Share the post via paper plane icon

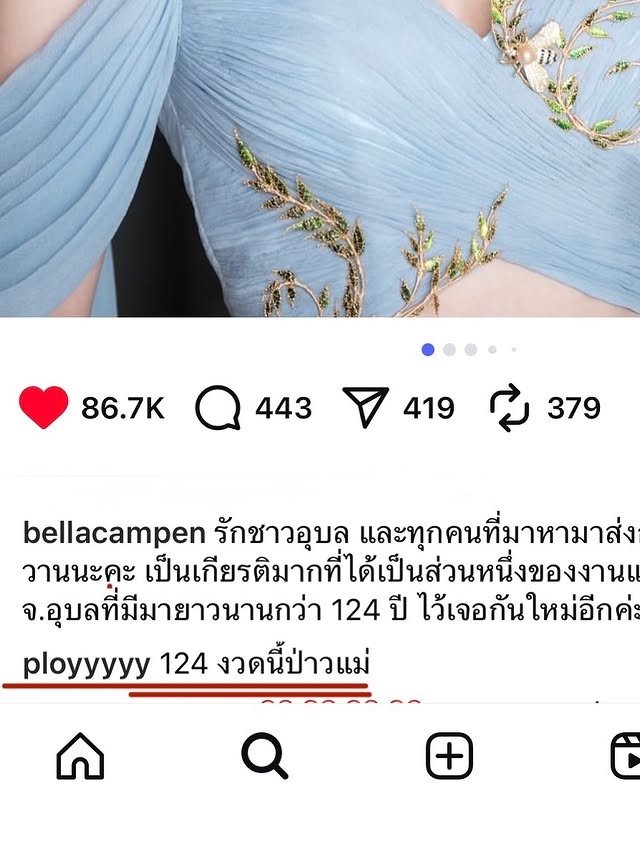(365, 408)
